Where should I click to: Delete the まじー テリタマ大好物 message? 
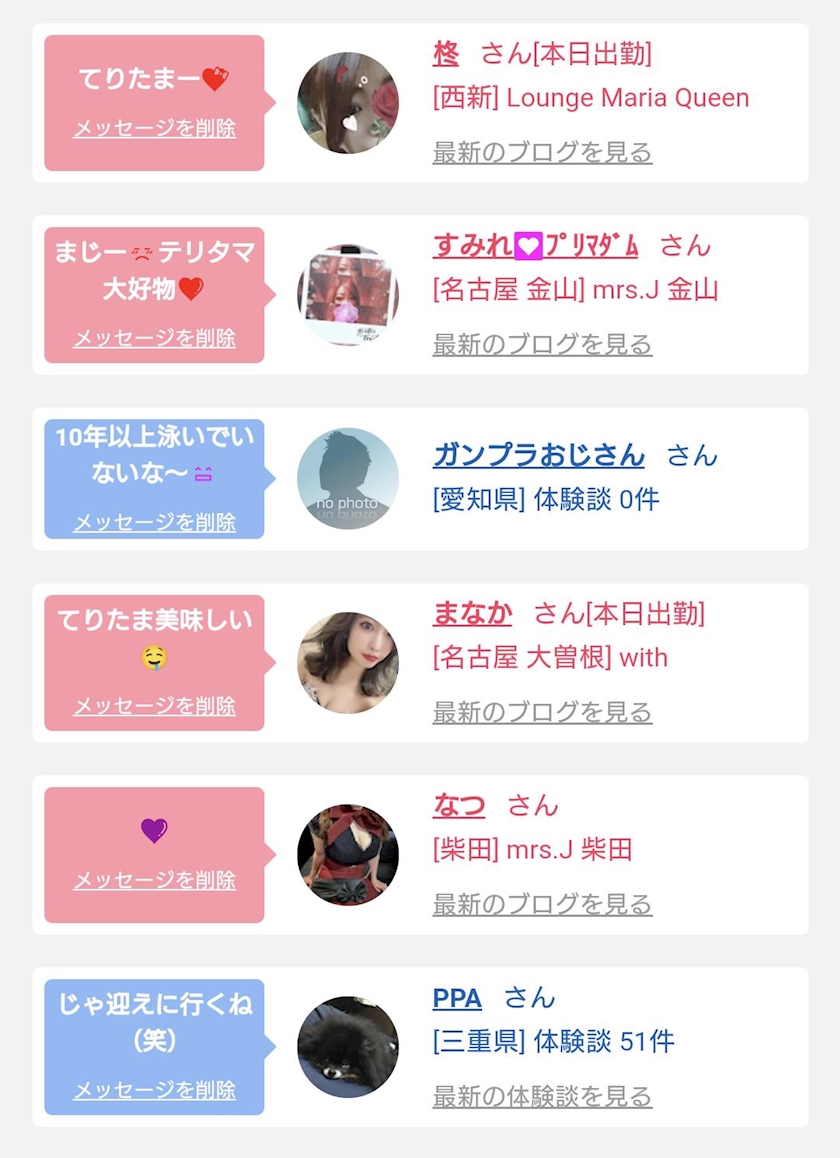154,338
